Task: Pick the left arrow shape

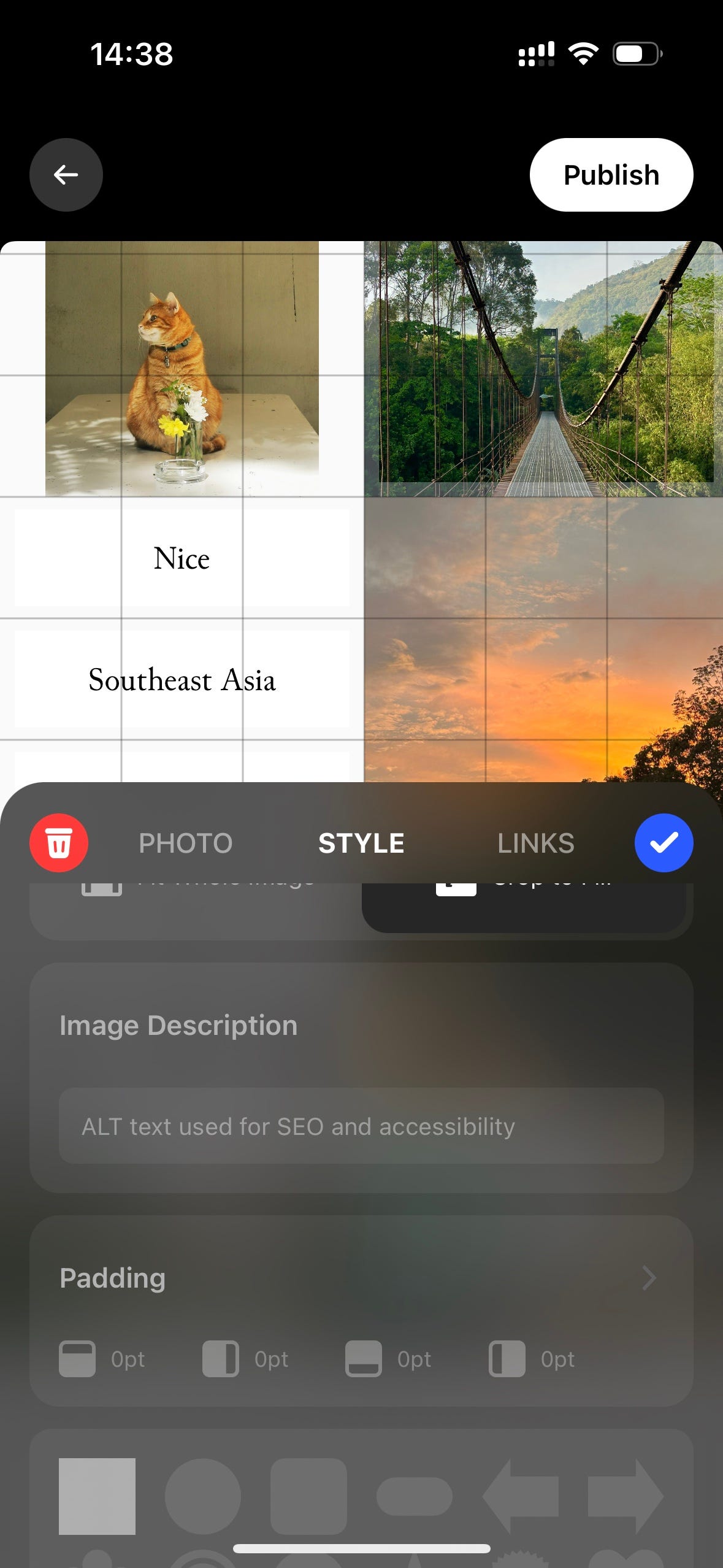Action: coord(521,1496)
